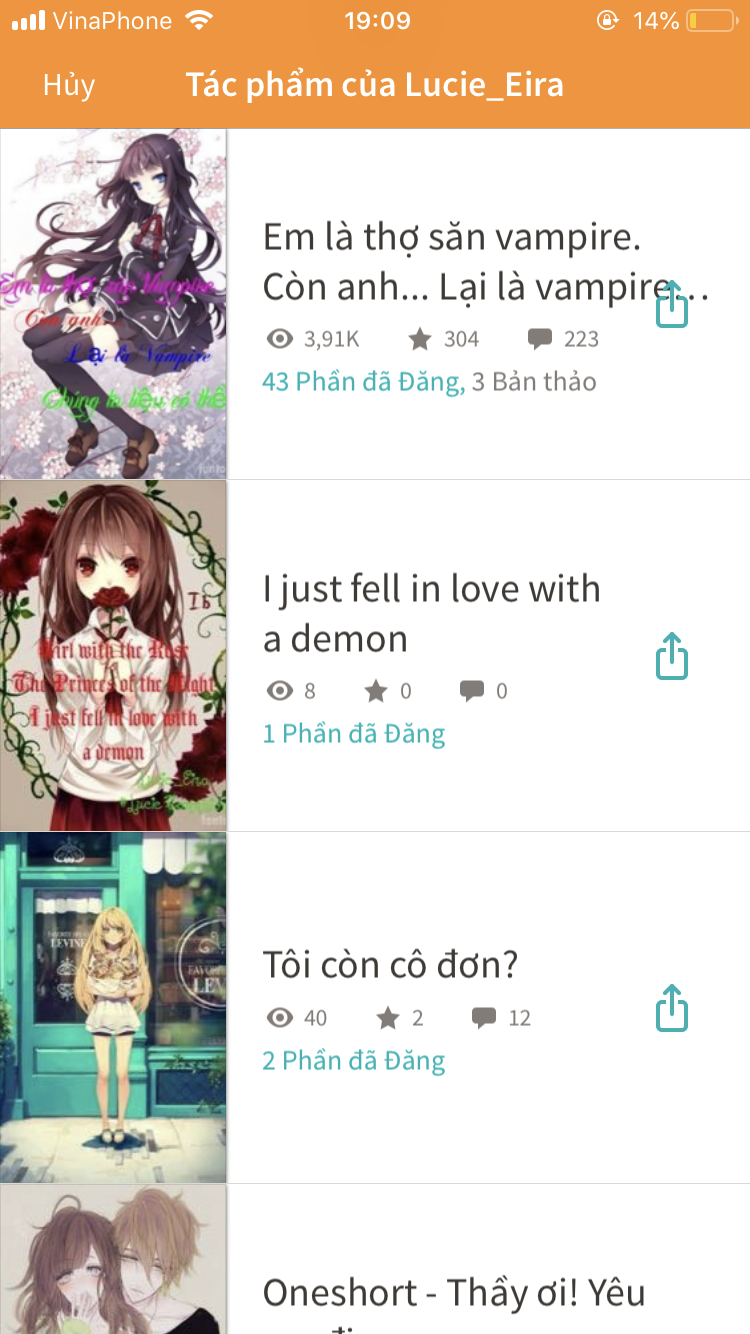
Task: Open I just fell in love with a demon
Action: click(x=375, y=656)
